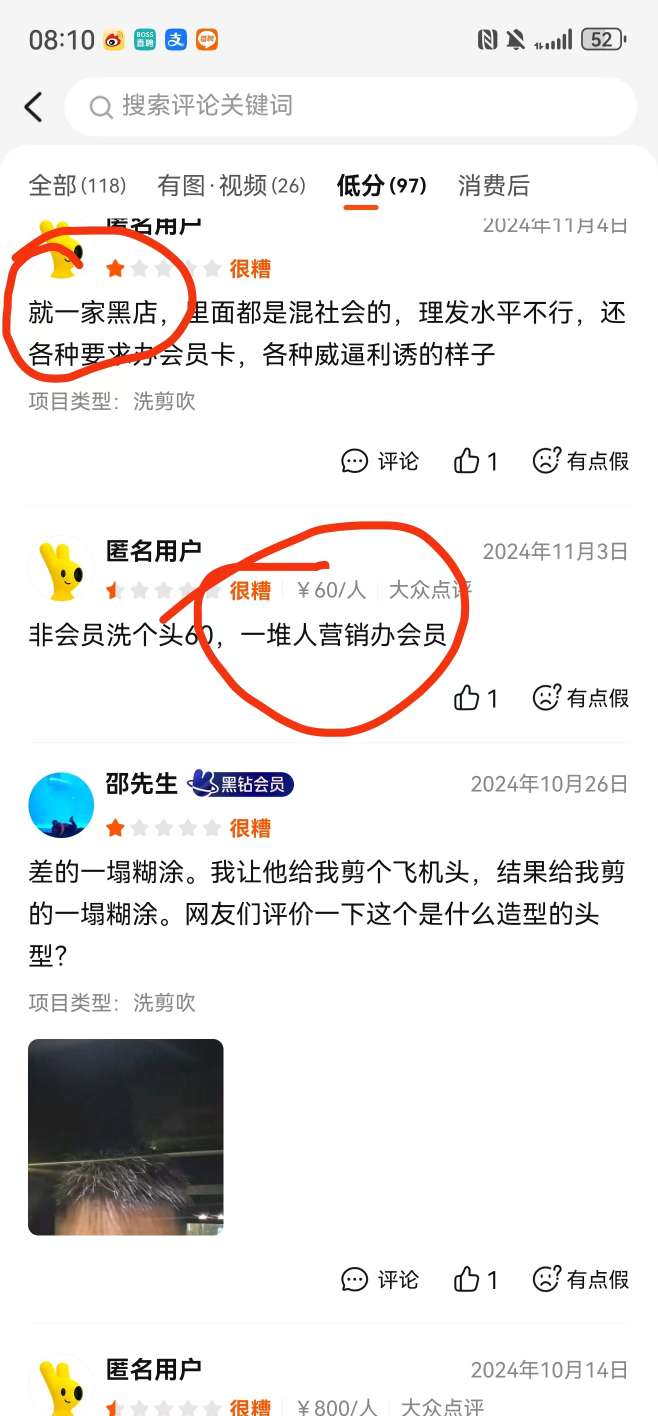Mark the 黑店 review as 有点假
The width and height of the screenshot is (658, 1416).
581,461
